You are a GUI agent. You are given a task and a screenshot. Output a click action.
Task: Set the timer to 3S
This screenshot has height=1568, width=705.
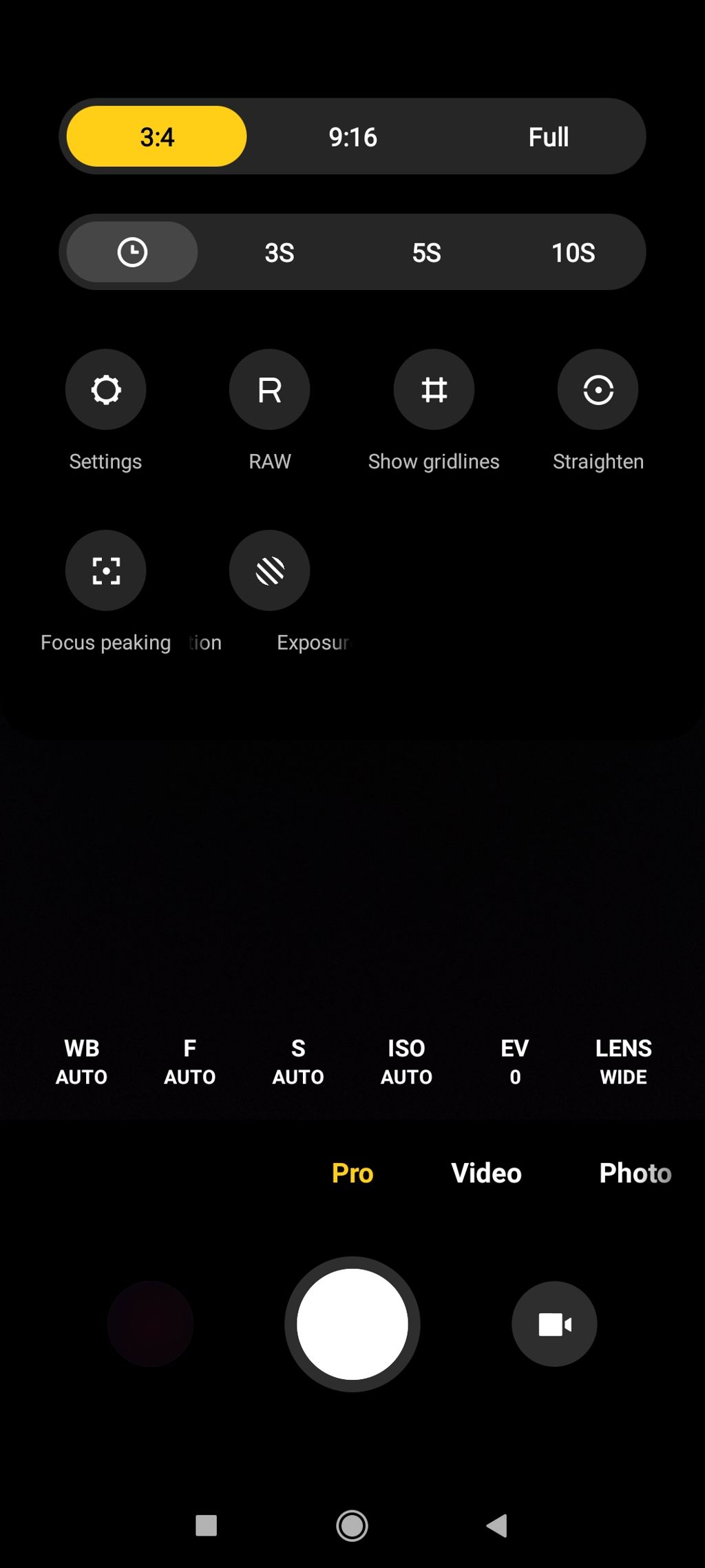tap(279, 253)
